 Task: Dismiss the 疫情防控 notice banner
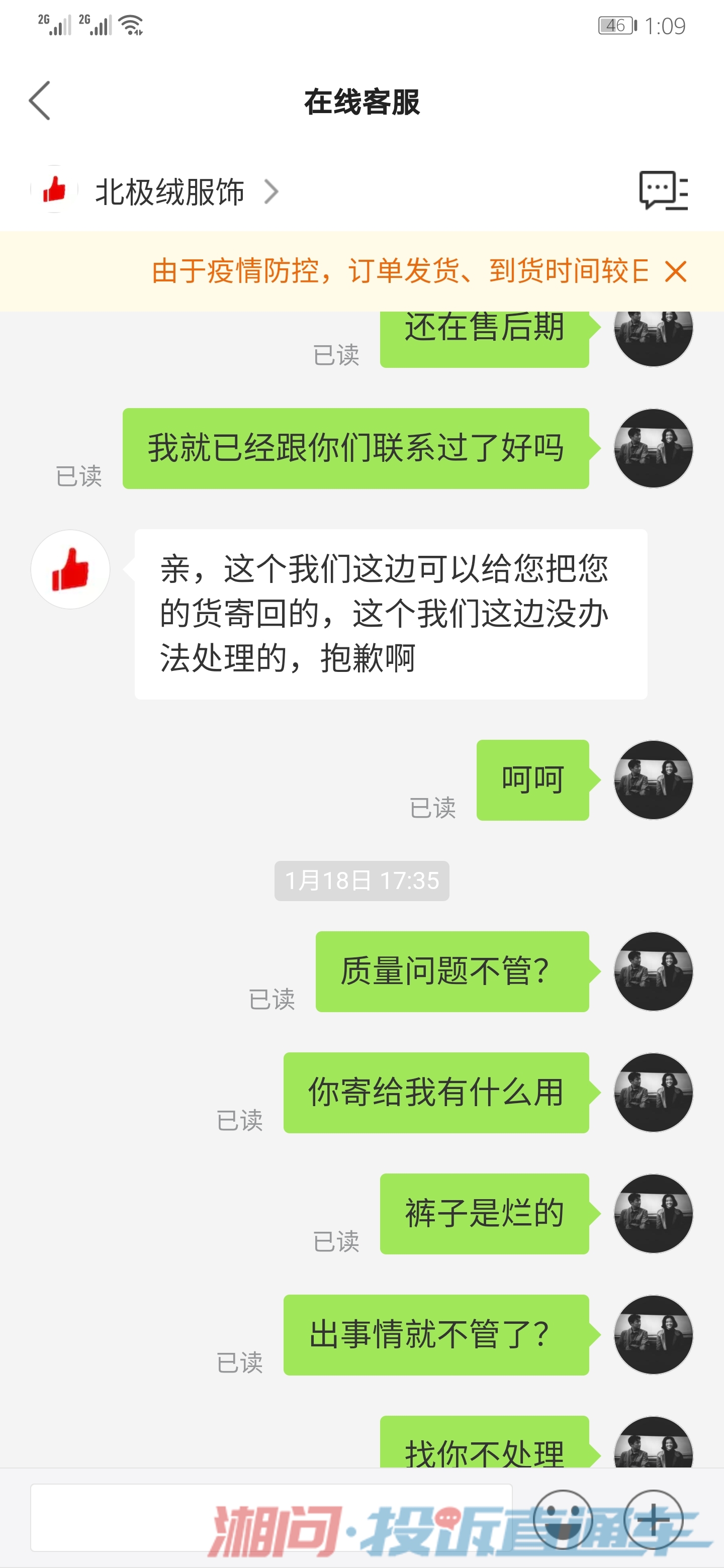(675, 271)
